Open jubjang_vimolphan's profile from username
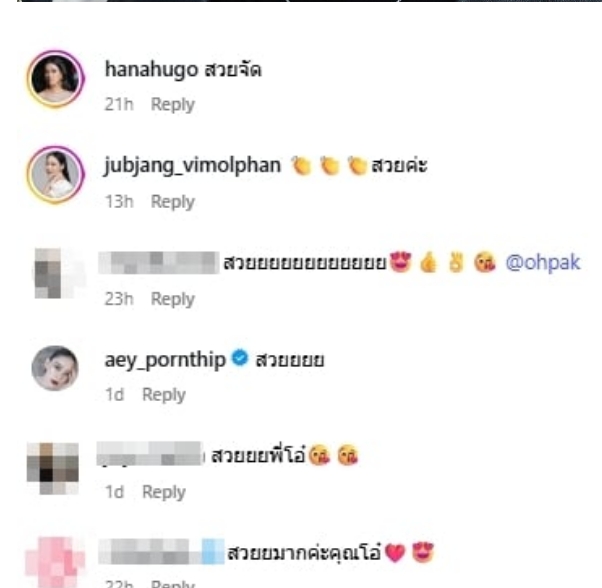602x588 pixels. (x=192, y=166)
